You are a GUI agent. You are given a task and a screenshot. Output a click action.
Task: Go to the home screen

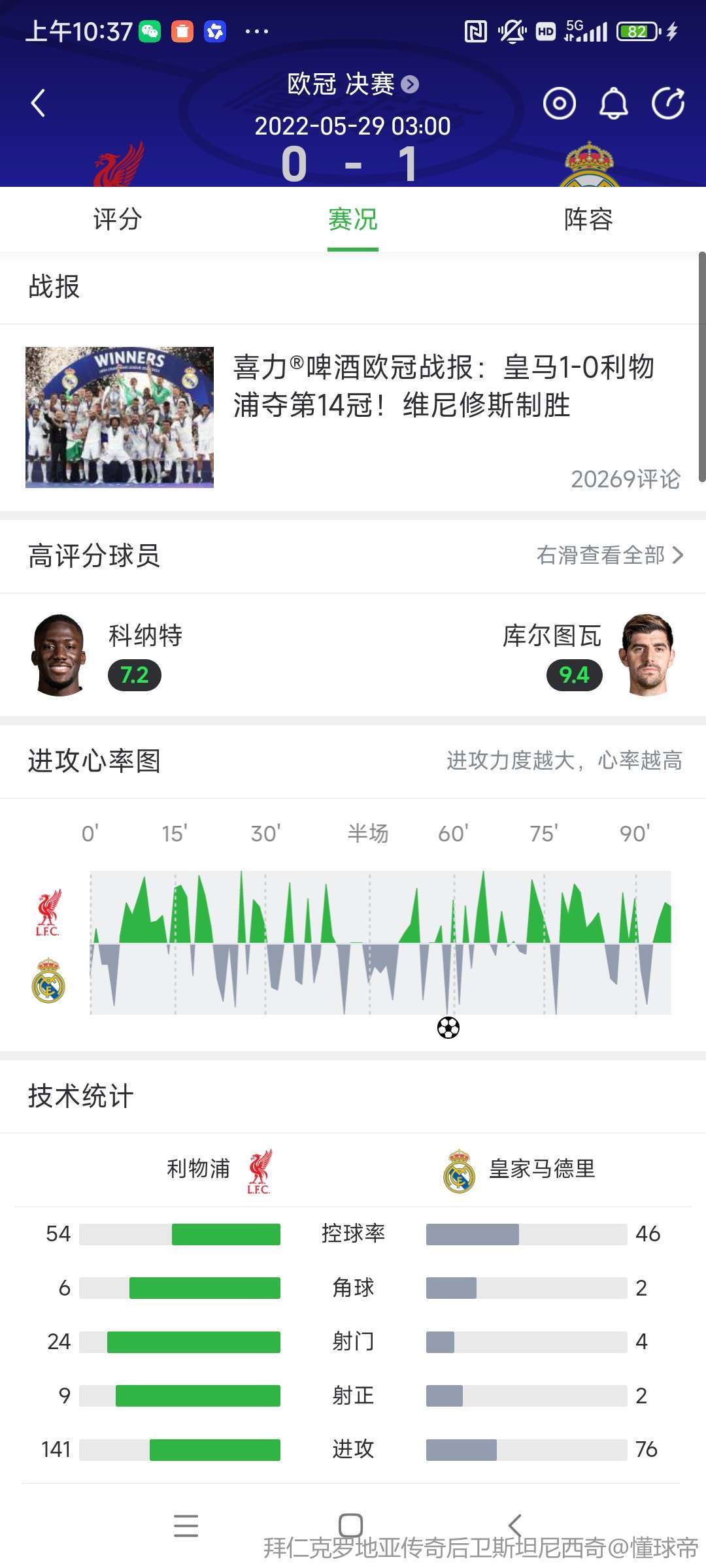351,1526
